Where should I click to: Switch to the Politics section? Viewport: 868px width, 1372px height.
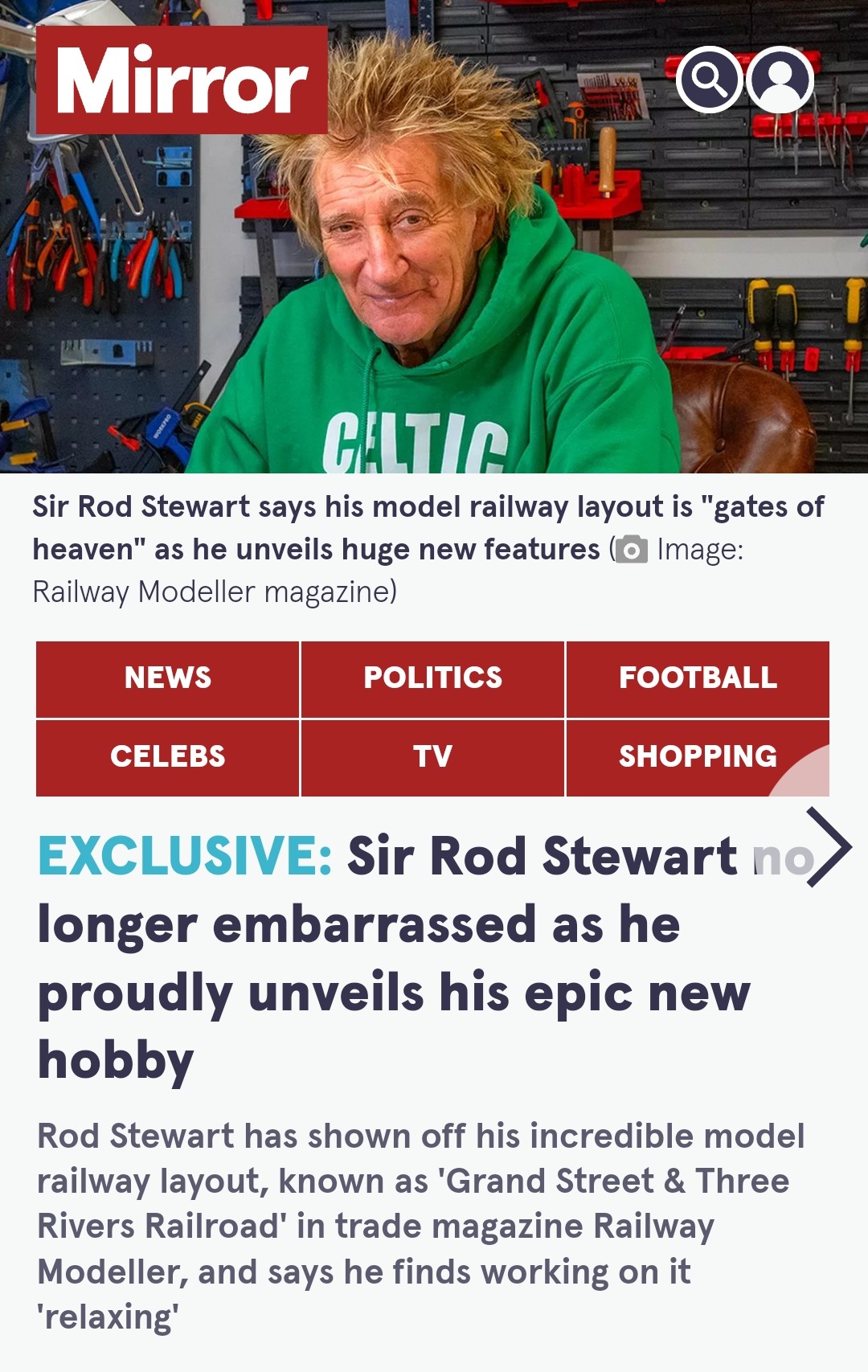(432, 678)
